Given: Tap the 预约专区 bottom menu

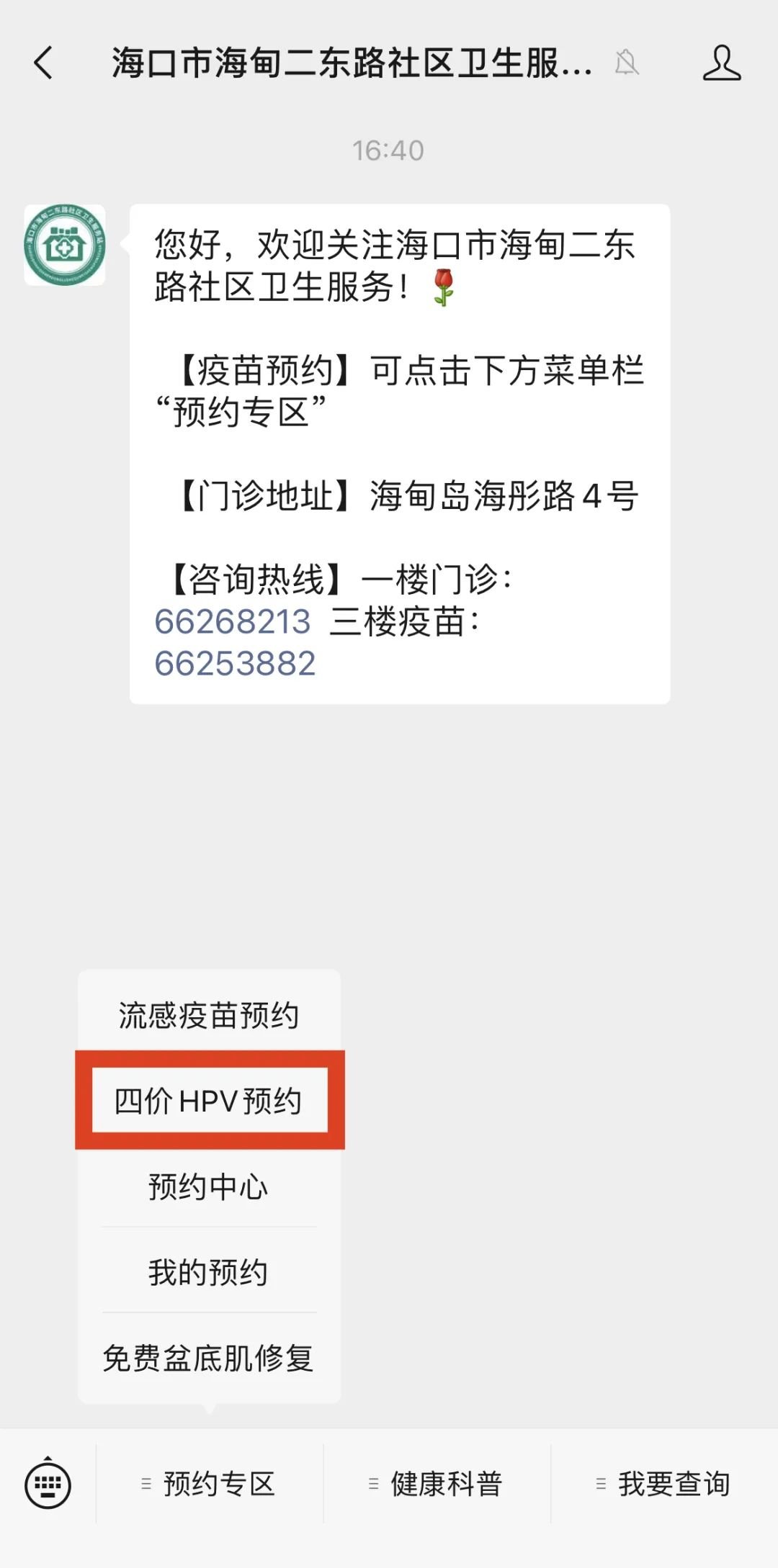Looking at the screenshot, I should 210,1484.
